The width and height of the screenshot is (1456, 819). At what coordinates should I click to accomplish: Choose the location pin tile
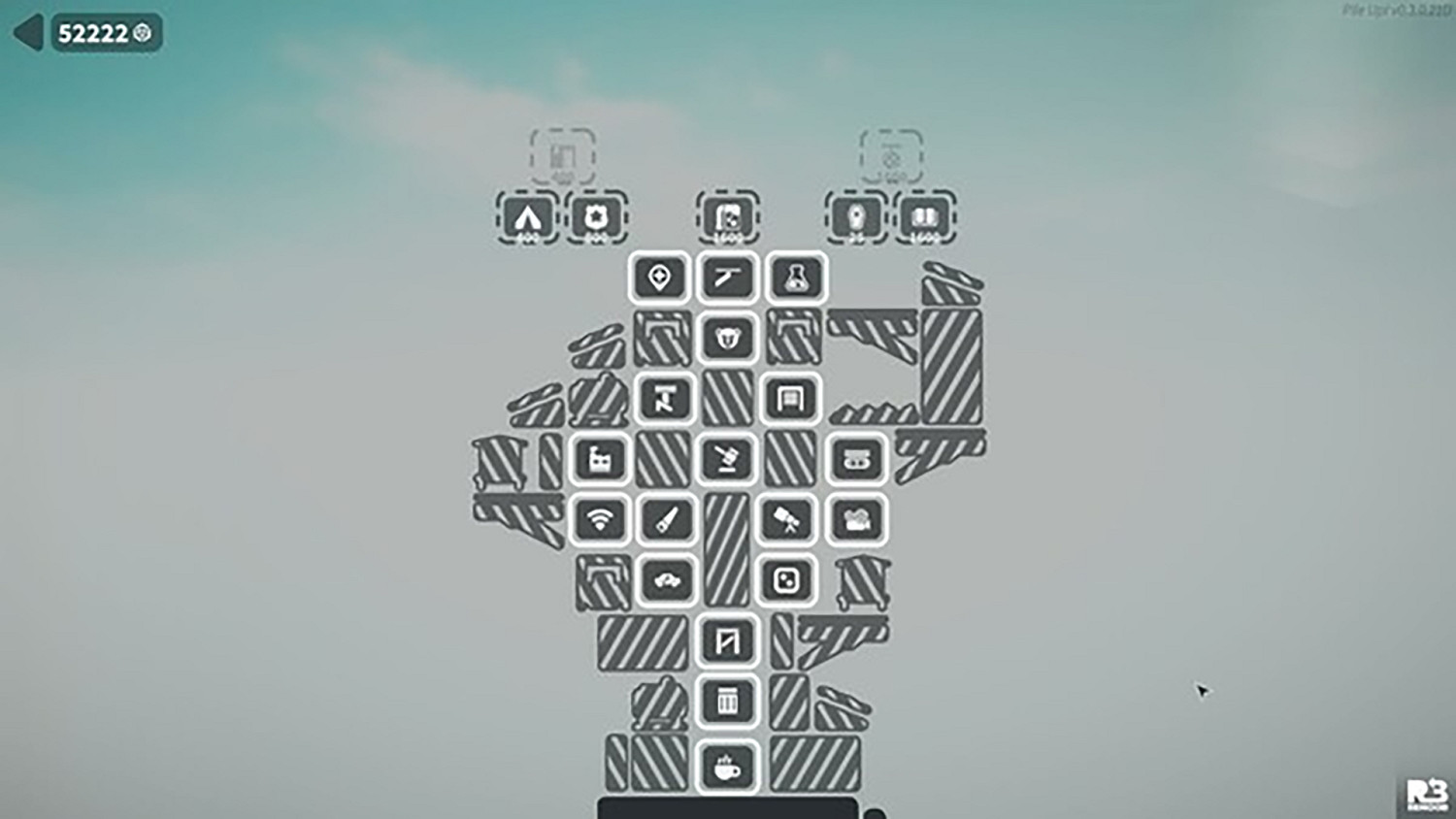click(x=659, y=278)
